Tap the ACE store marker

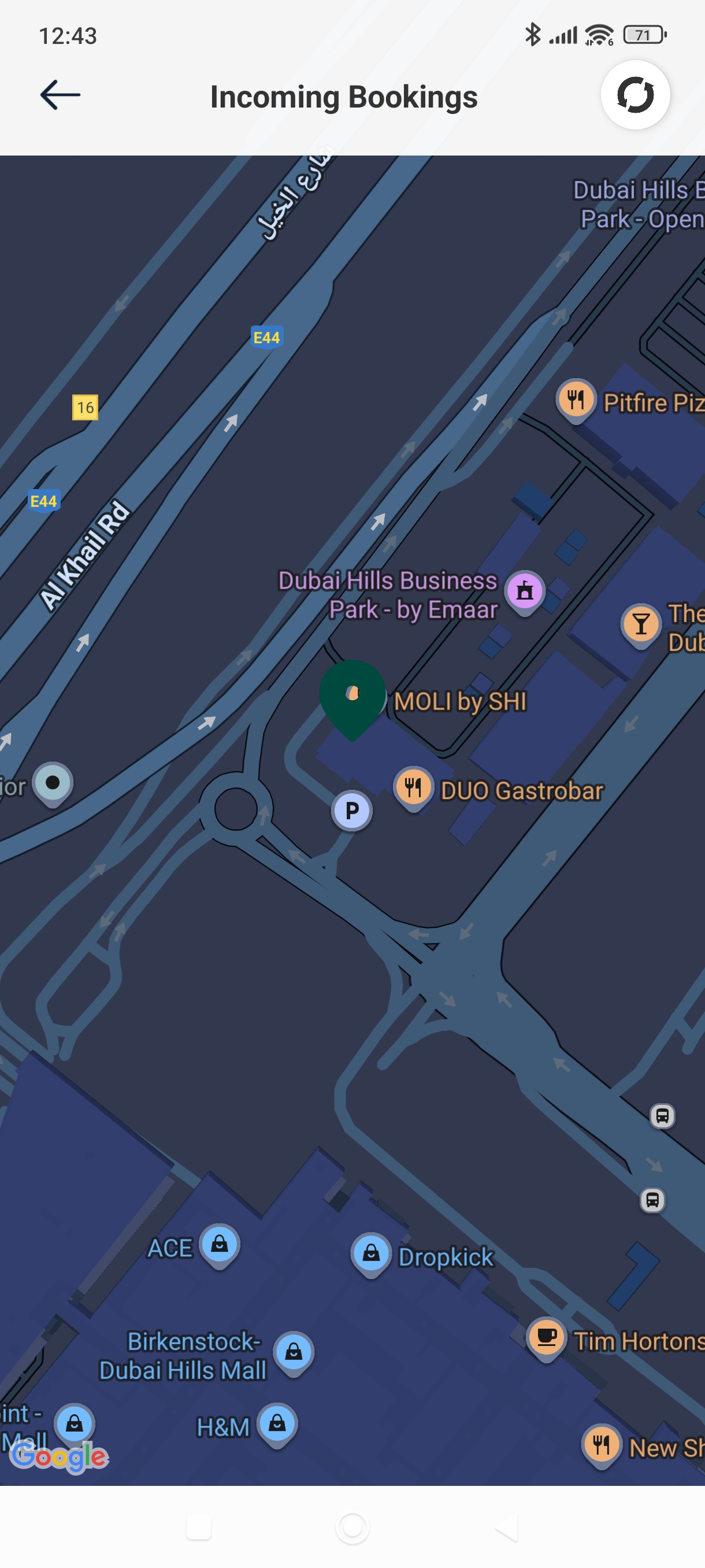tap(220, 1244)
